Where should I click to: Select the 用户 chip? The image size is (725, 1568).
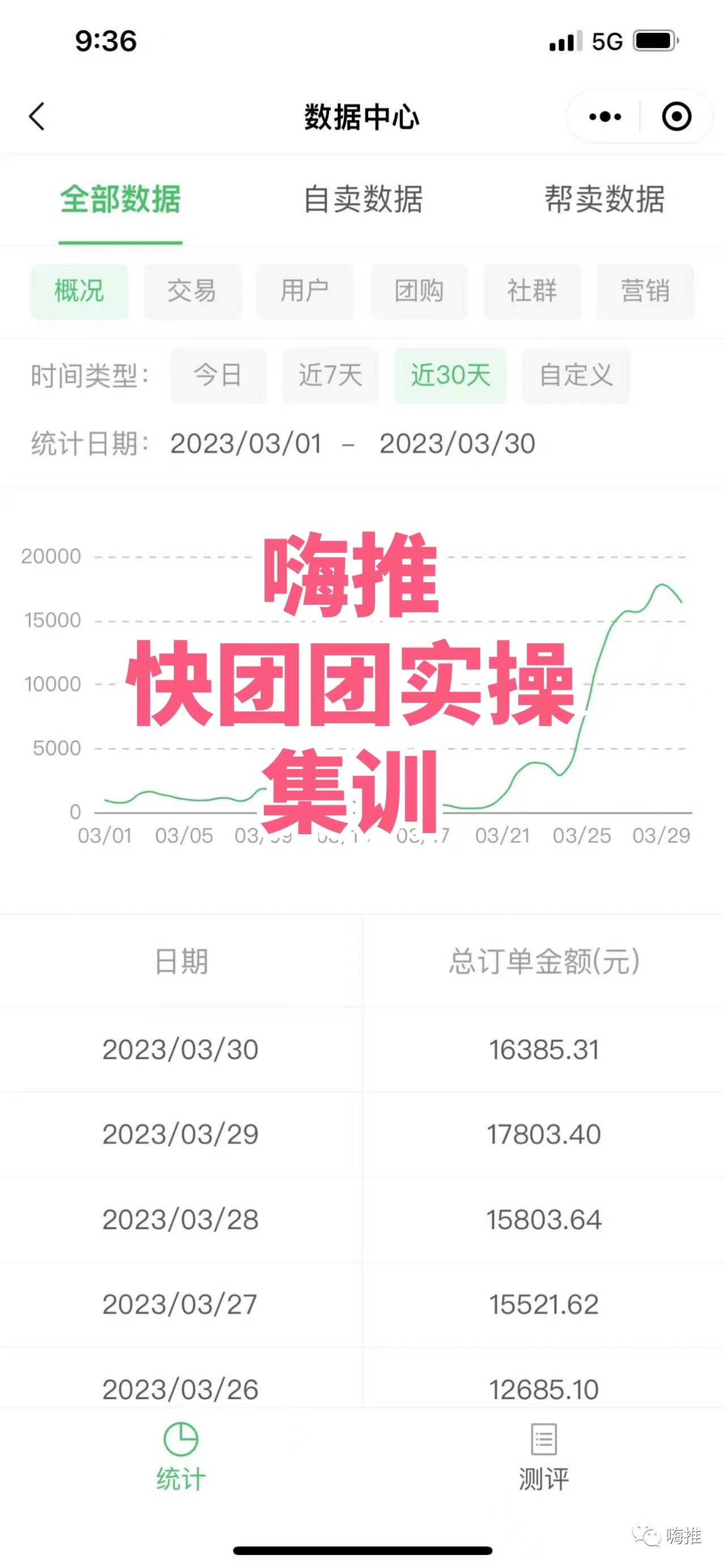[305, 291]
